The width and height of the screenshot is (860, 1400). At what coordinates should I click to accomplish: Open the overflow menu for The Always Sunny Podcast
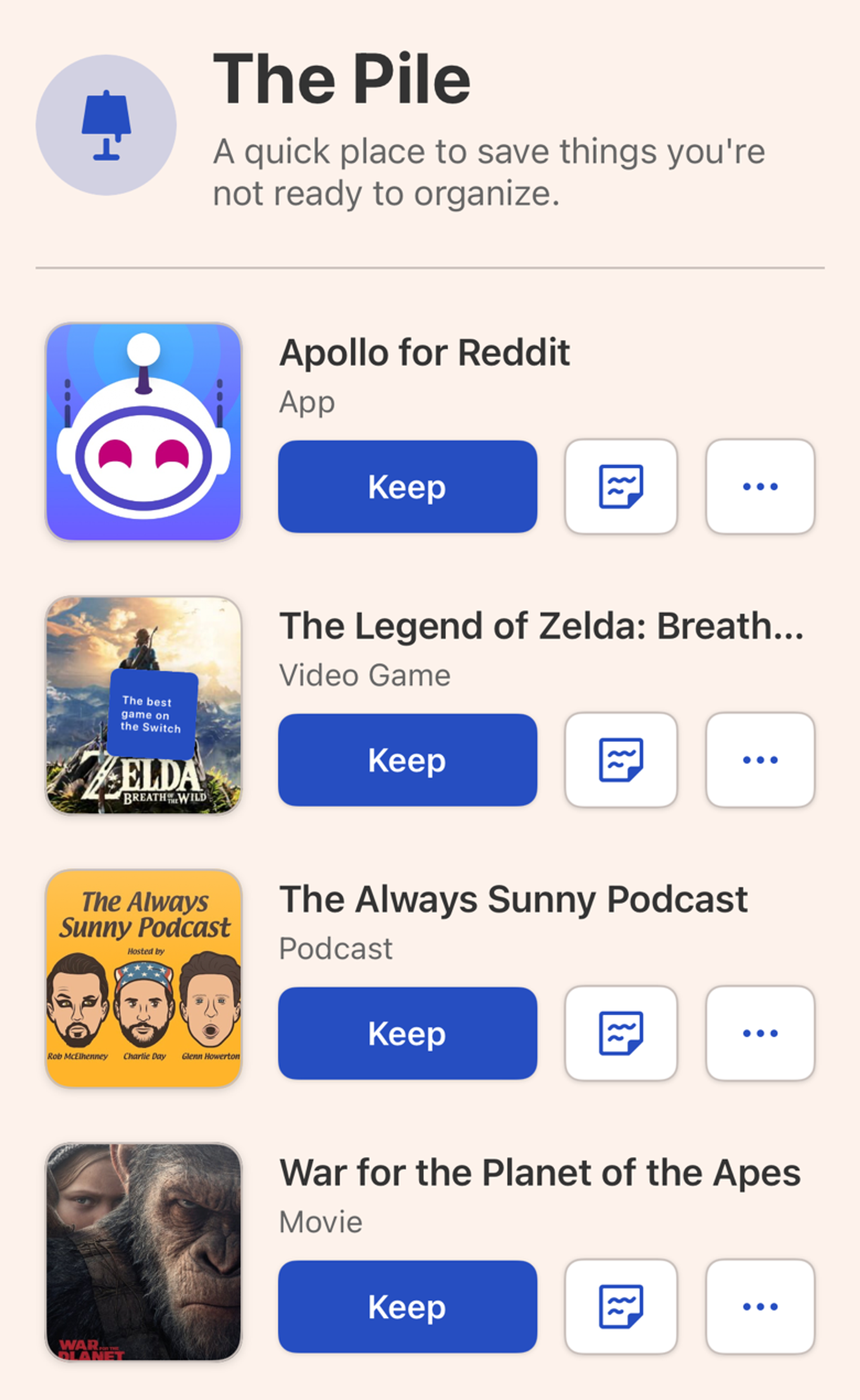(761, 1033)
